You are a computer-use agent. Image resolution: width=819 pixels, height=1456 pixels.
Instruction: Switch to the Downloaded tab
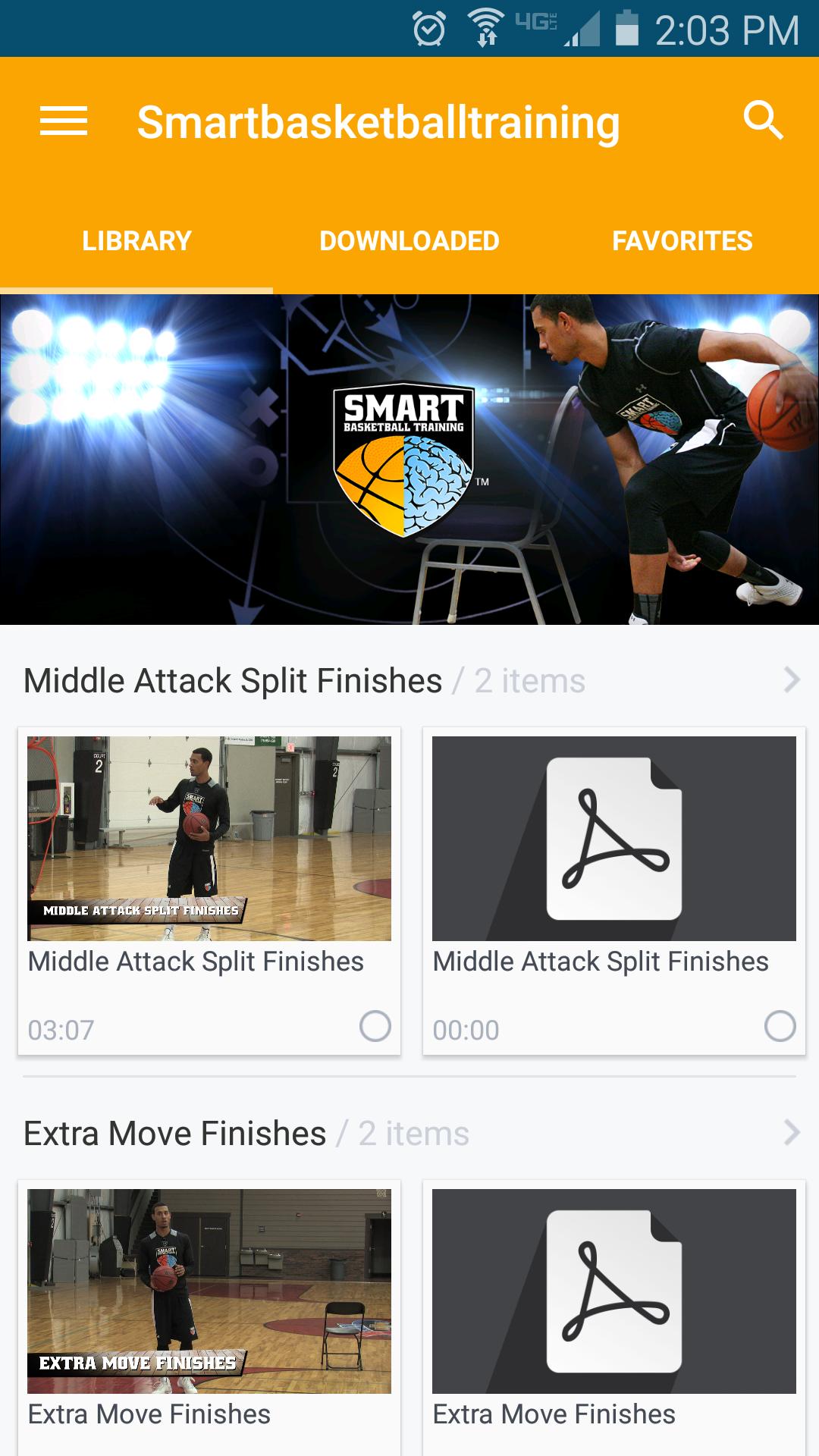click(409, 241)
